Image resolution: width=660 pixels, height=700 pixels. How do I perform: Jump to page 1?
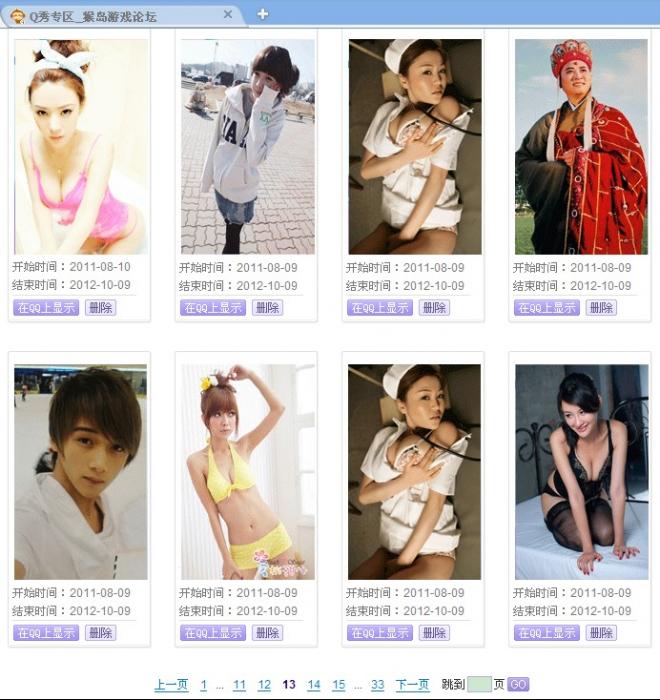(x=204, y=685)
